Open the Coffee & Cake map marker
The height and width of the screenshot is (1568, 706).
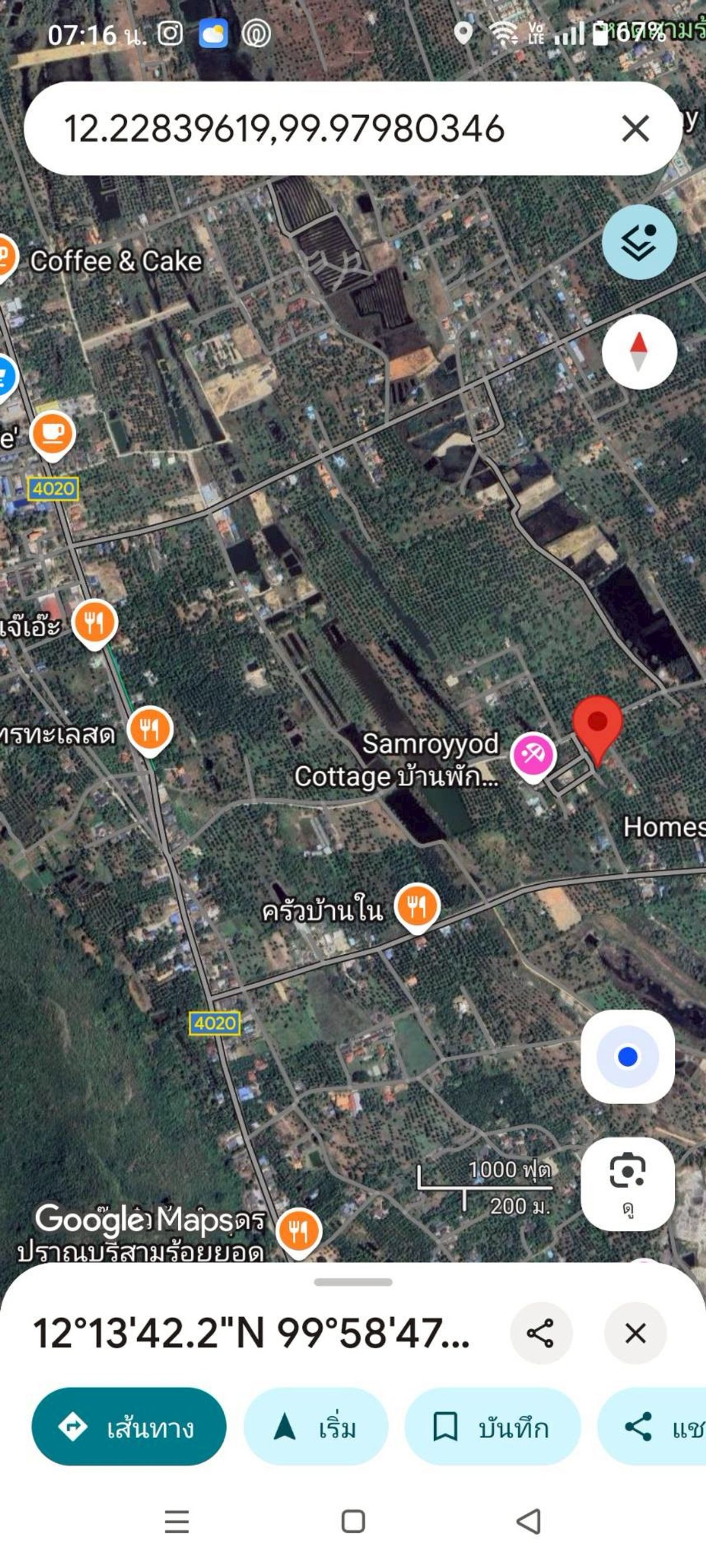click(5, 258)
